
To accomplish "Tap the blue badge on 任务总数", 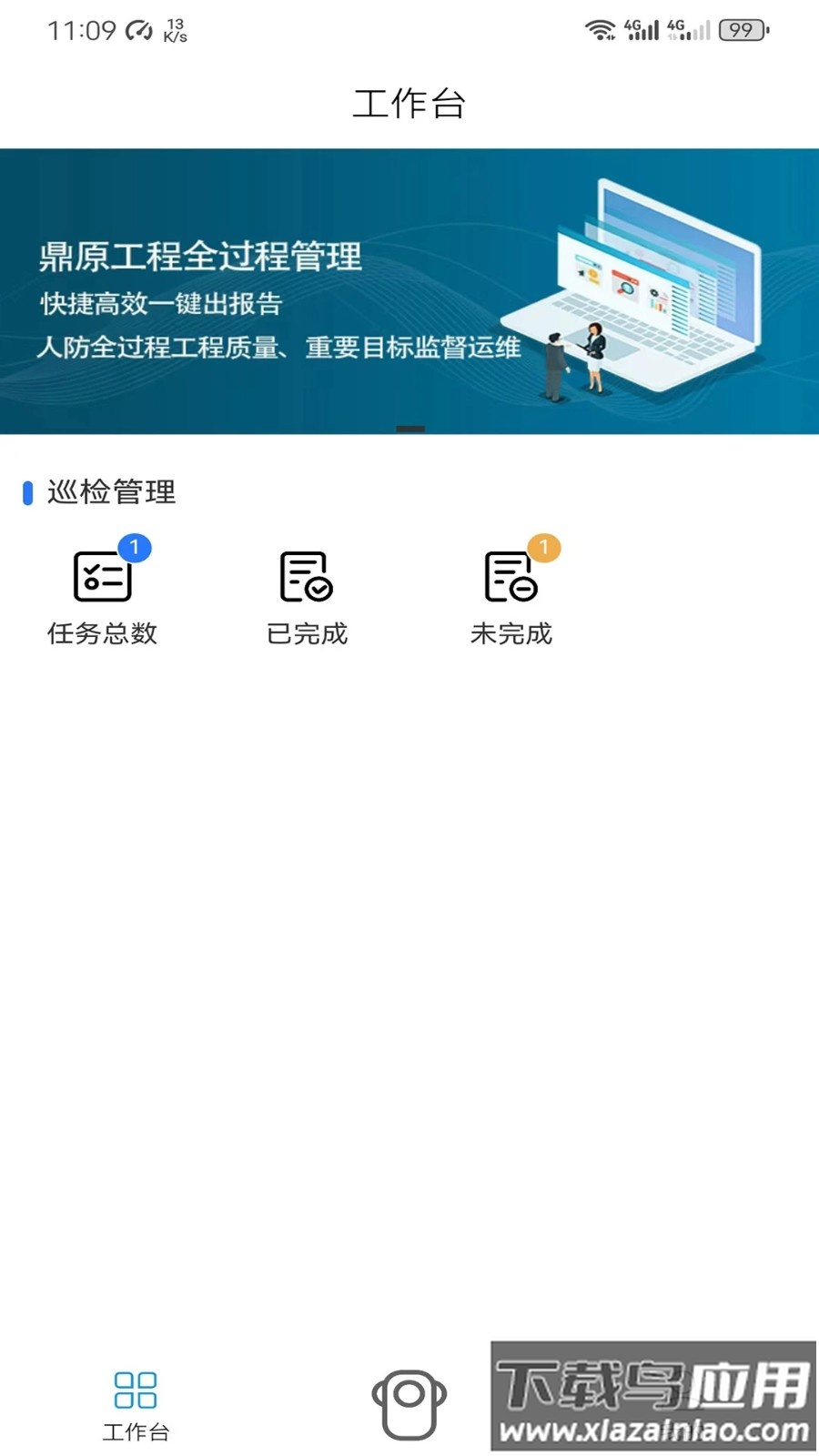I will pyautogui.click(x=136, y=547).
